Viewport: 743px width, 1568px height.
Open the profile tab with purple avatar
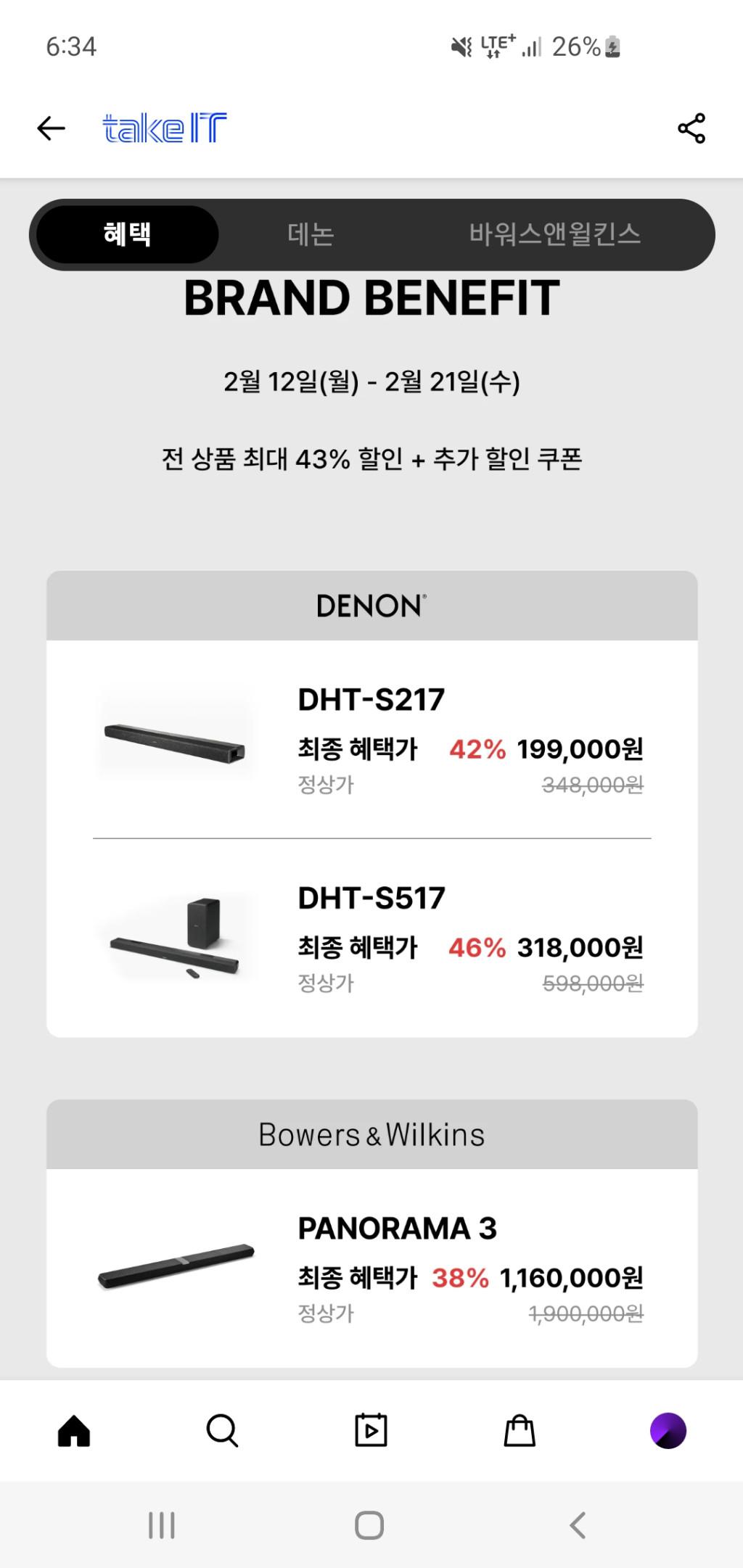pyautogui.click(x=668, y=1431)
